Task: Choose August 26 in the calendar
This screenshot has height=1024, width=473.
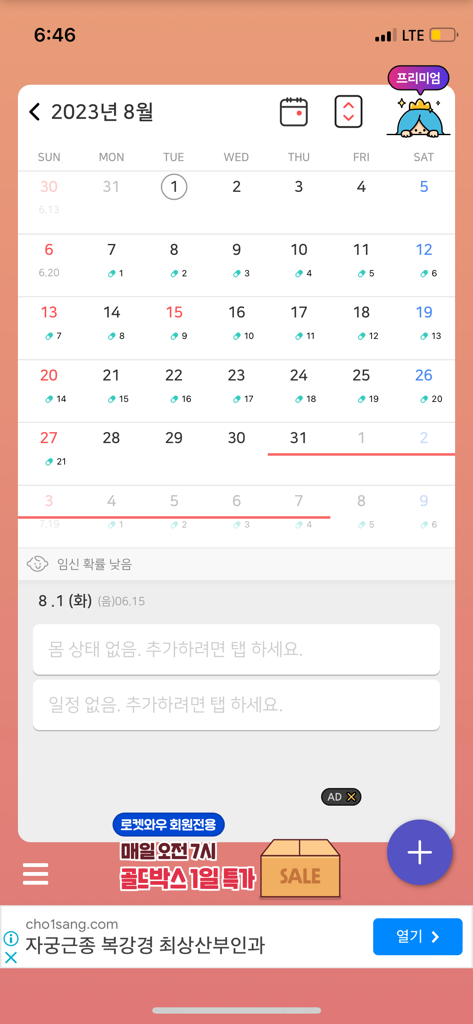Action: [x=424, y=385]
